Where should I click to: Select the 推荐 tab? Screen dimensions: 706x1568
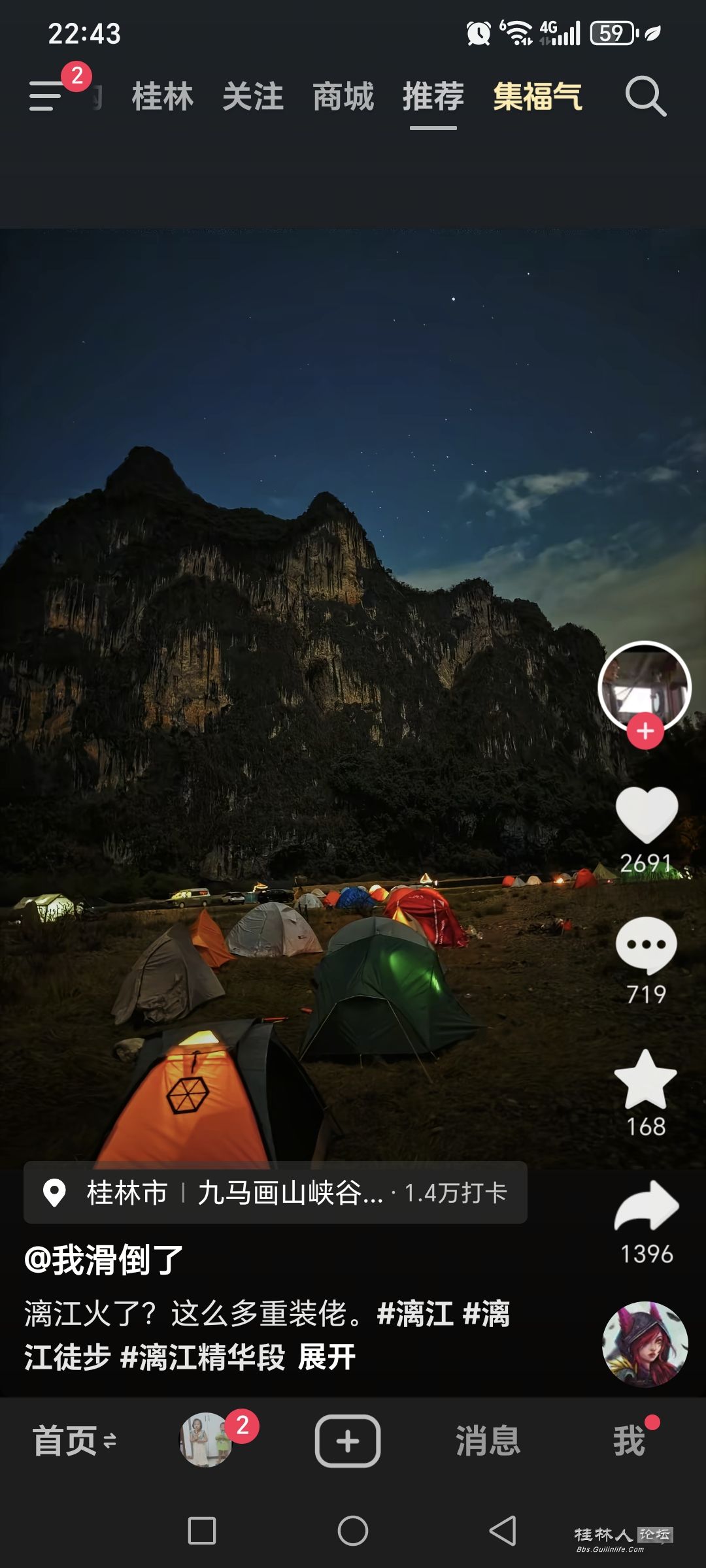(433, 97)
